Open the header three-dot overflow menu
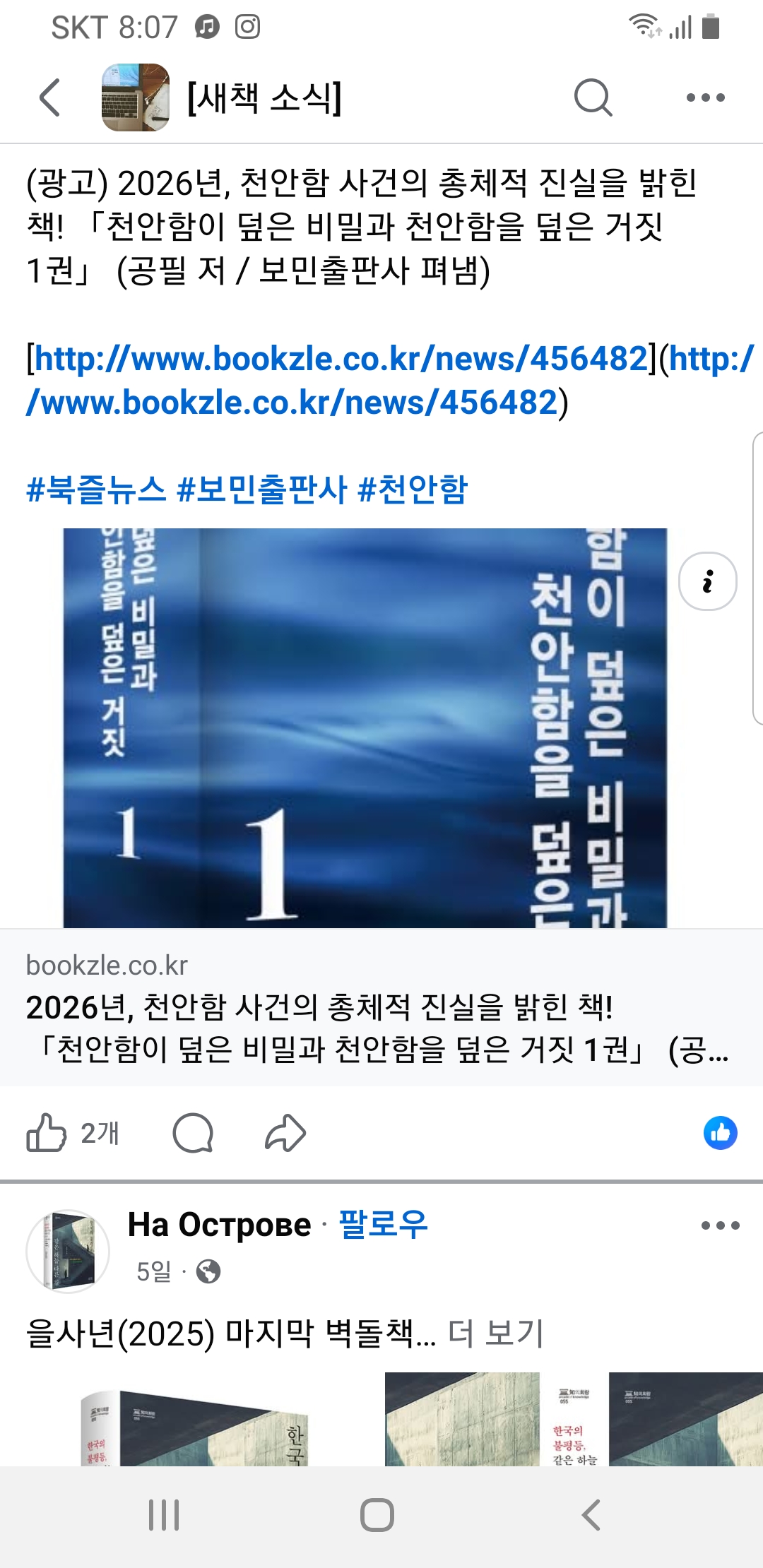Screen dimensions: 763x1568 [x=705, y=97]
